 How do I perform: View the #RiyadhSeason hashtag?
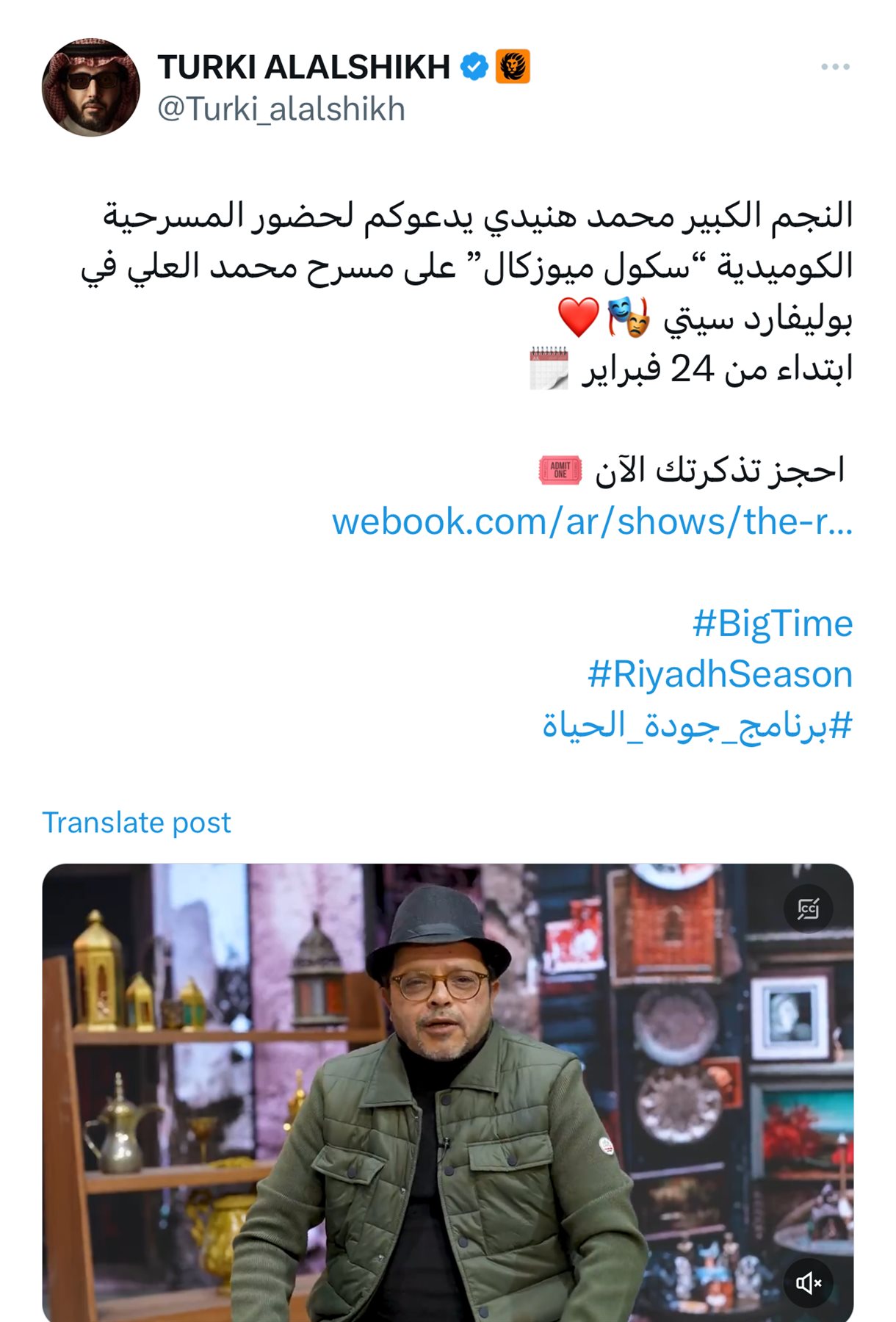click(720, 674)
